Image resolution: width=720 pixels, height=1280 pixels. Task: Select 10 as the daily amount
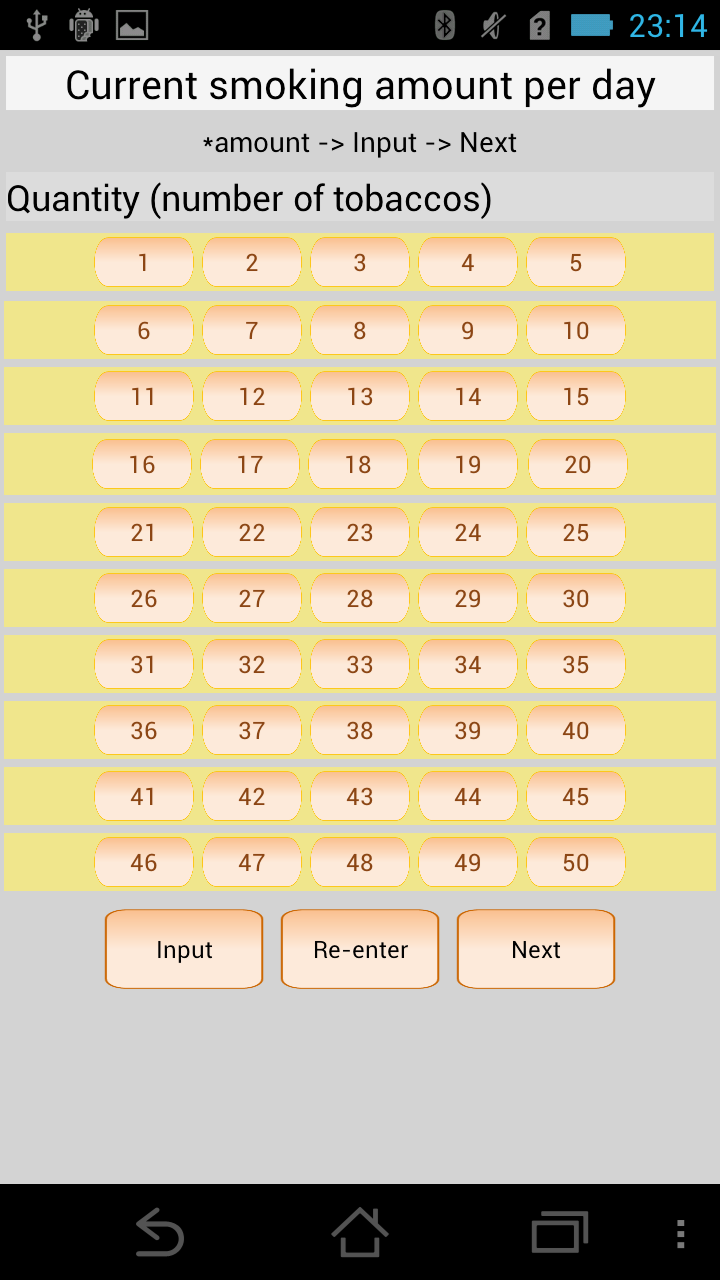[x=576, y=330]
